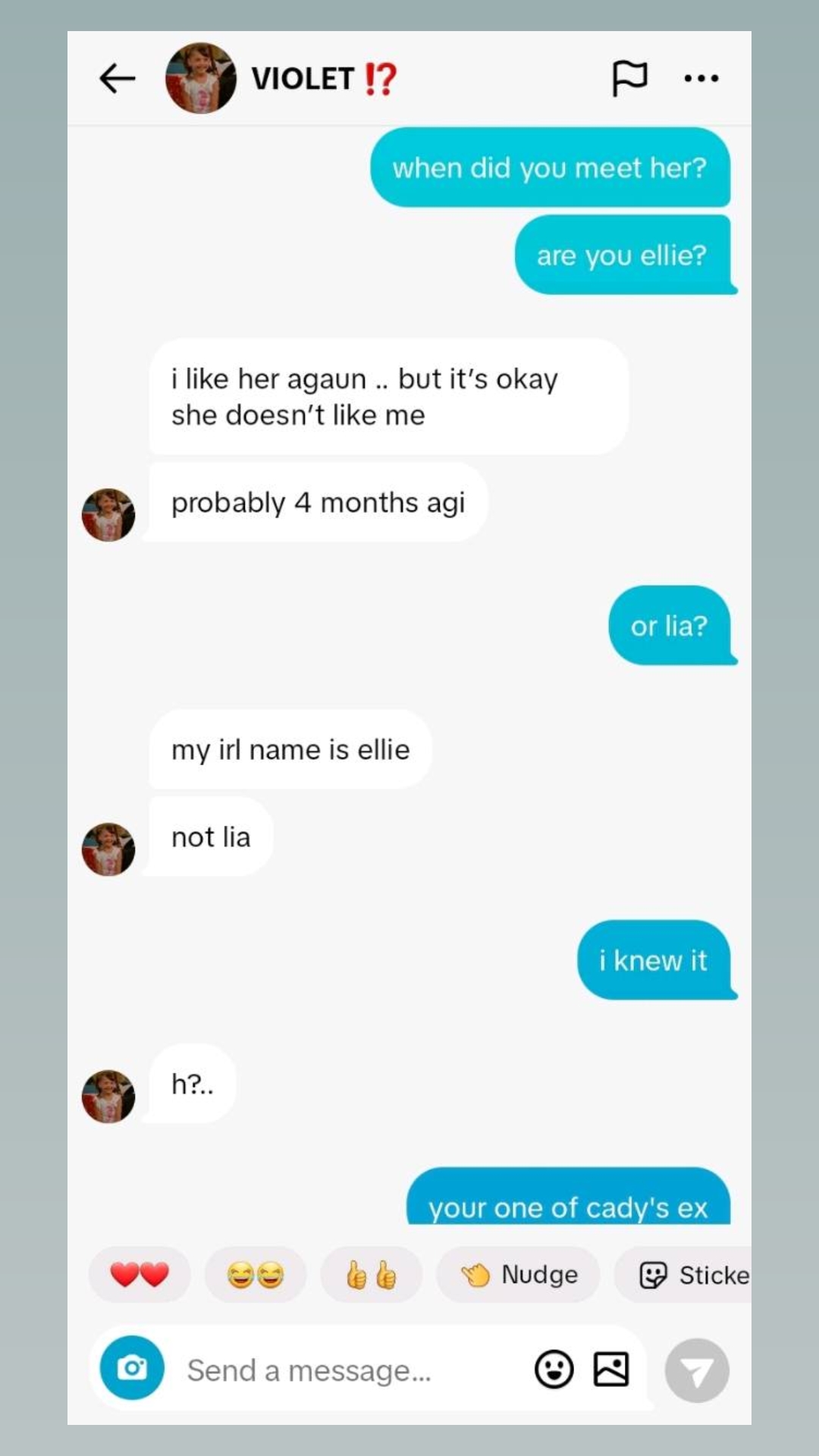
Task: Attach a picture from the gallery
Action: [611, 1370]
